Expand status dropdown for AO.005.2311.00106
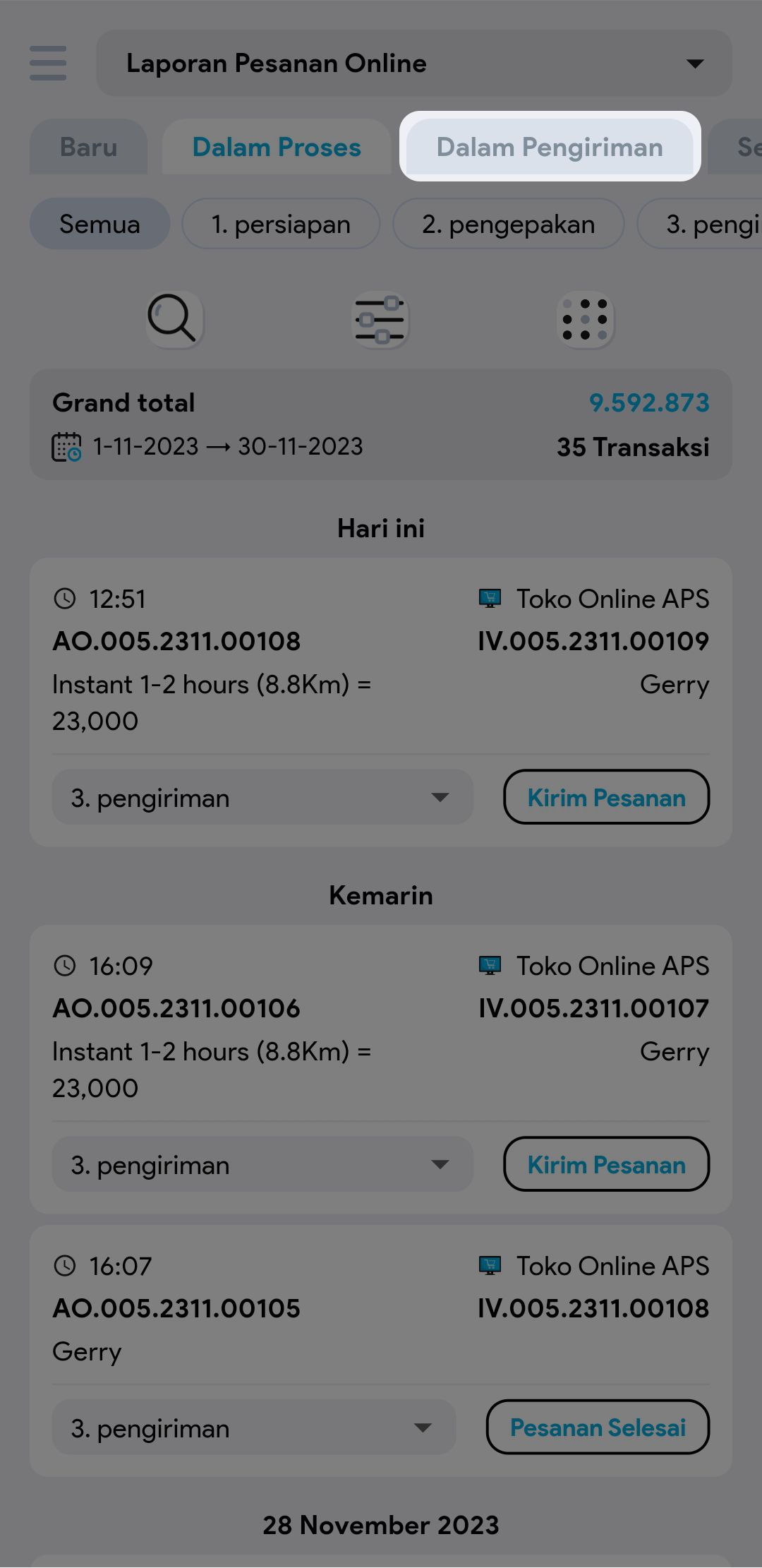Image resolution: width=762 pixels, height=1568 pixels. click(x=262, y=1165)
